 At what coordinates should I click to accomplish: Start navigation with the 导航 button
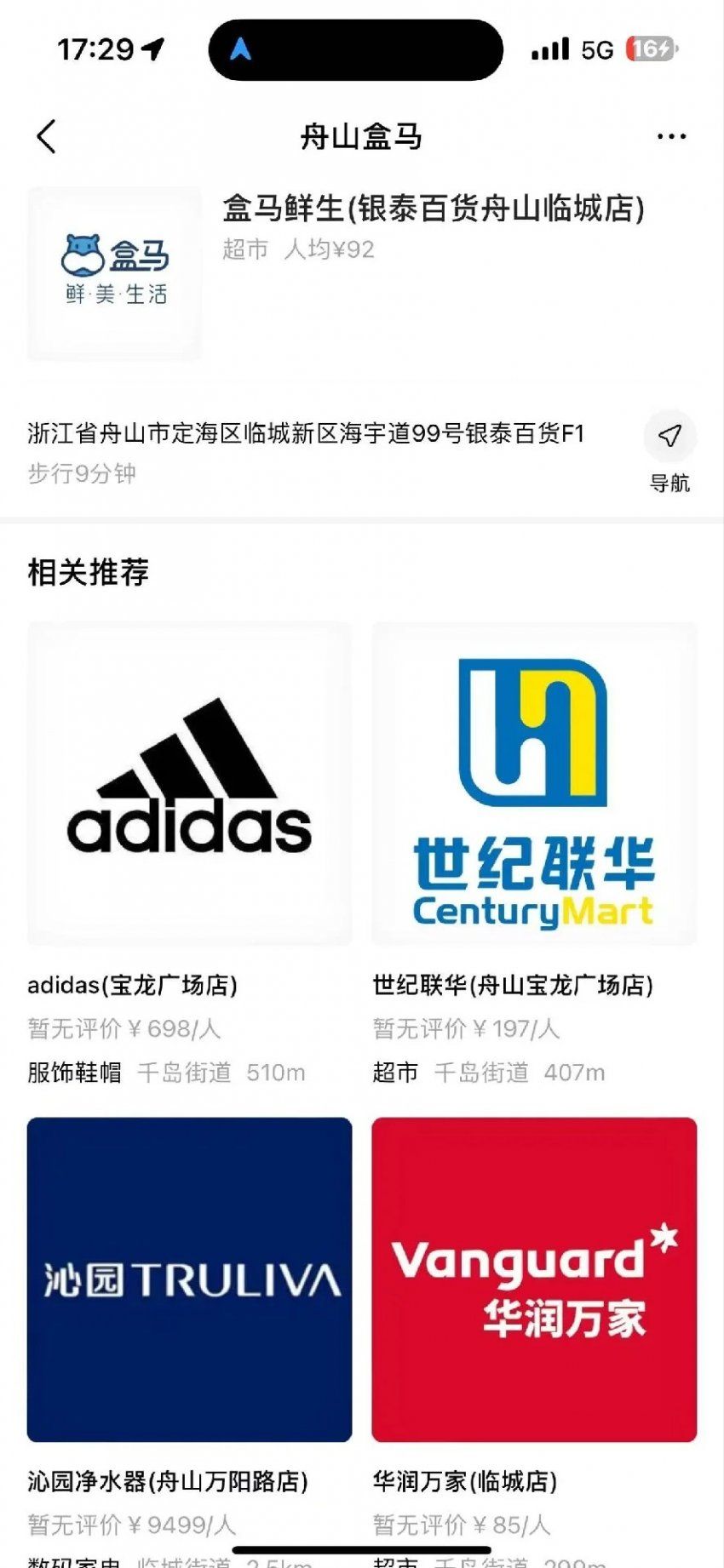pyautogui.click(x=670, y=452)
